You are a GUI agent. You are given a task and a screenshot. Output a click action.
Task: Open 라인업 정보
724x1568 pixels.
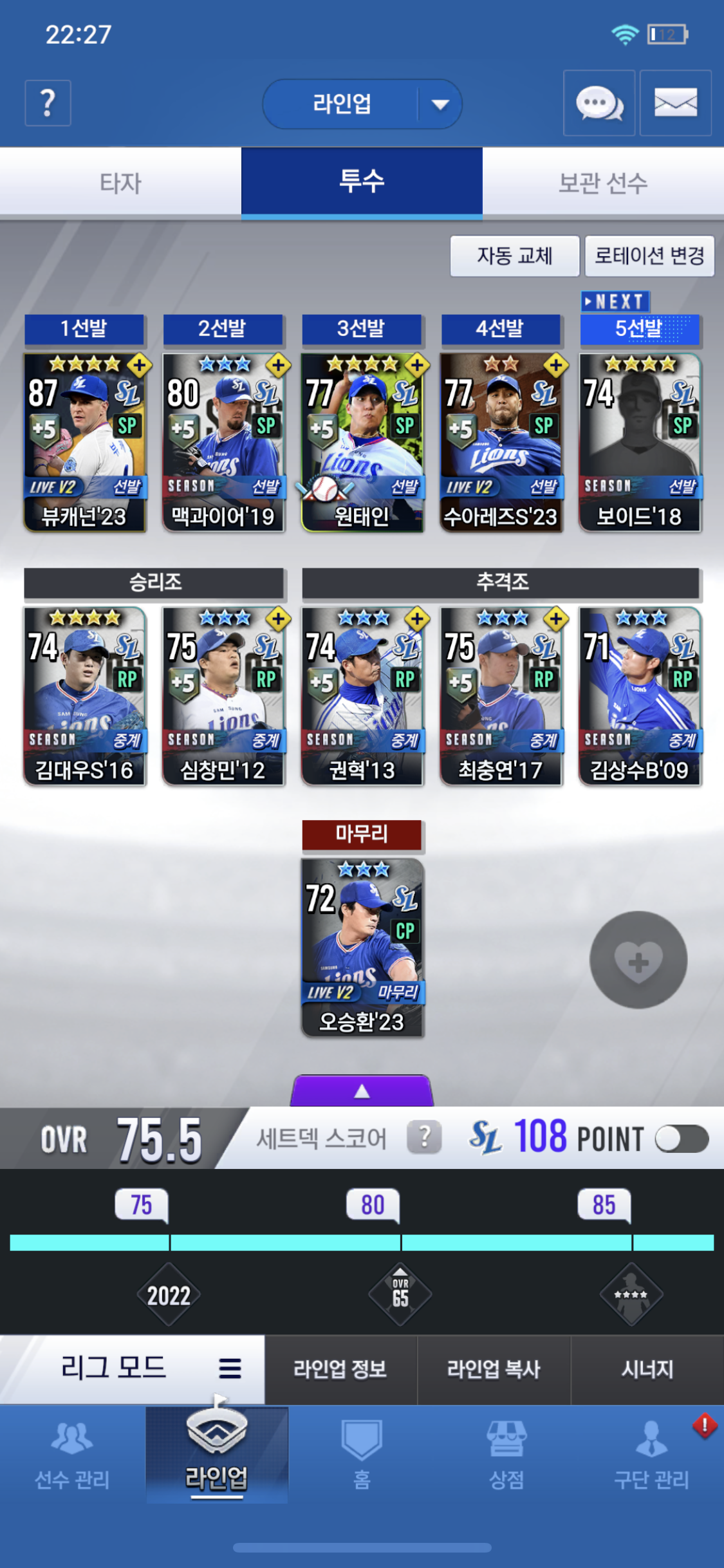coord(340,1369)
